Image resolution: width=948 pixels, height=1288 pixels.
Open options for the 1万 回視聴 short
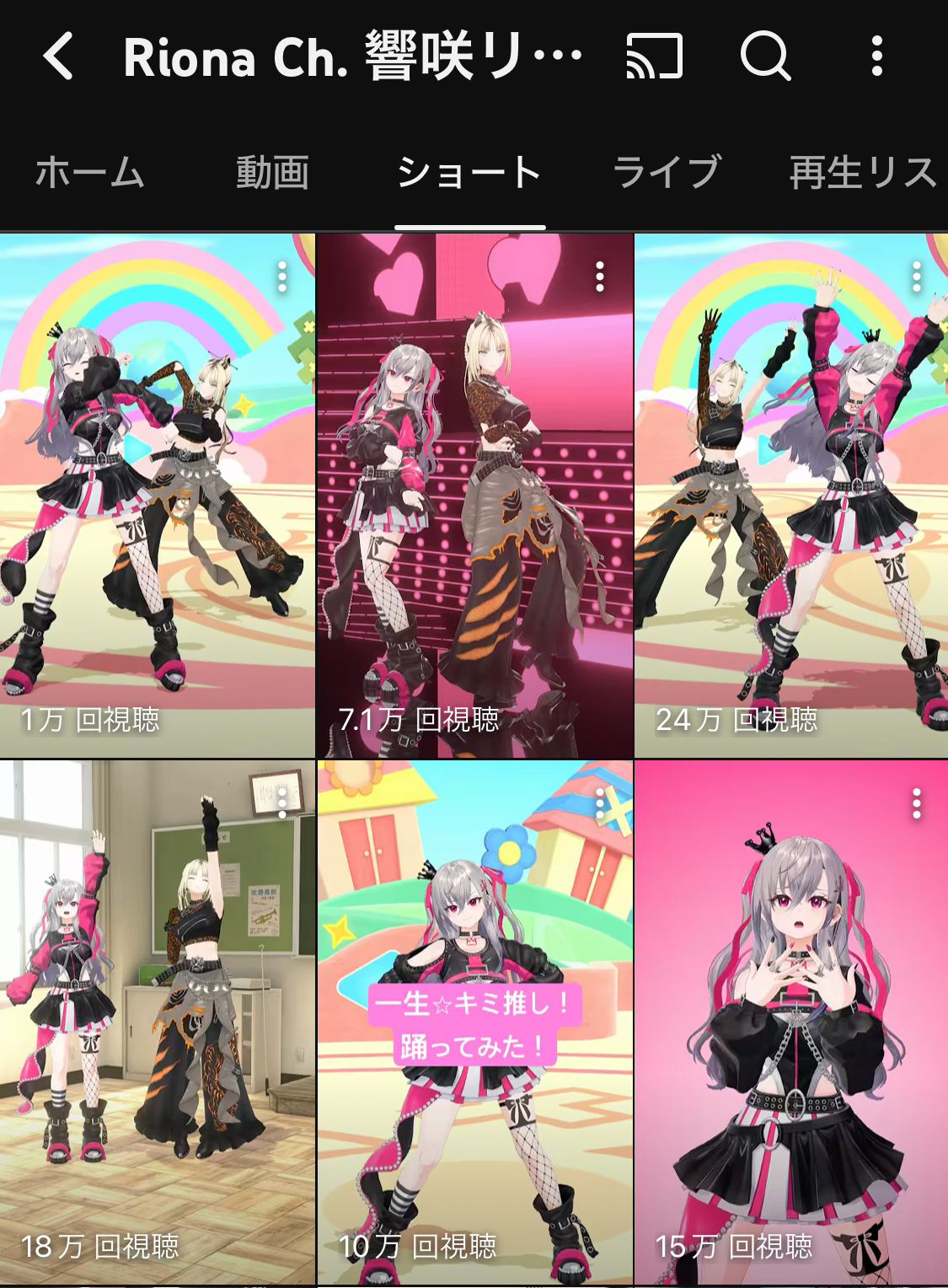pos(282,276)
